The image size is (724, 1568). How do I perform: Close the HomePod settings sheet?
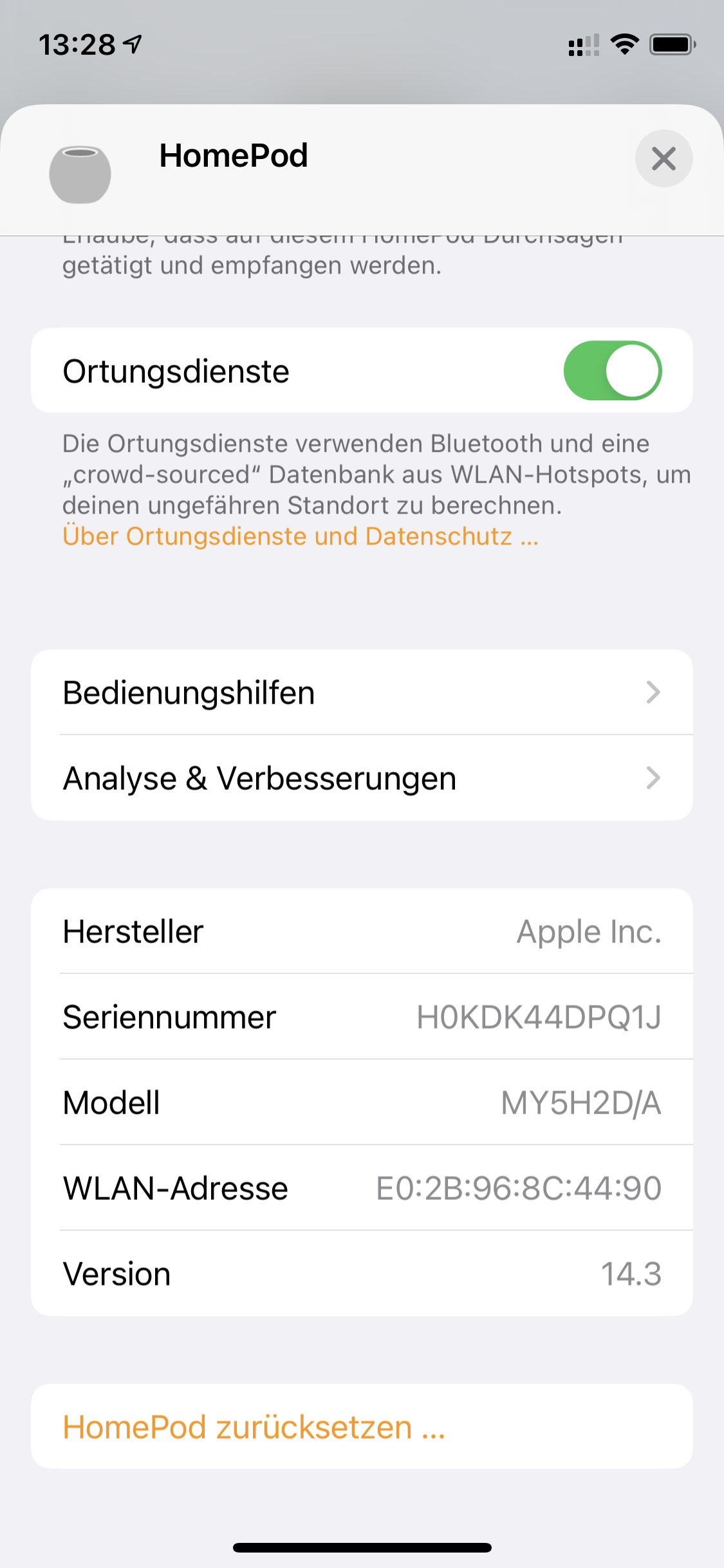click(x=664, y=158)
